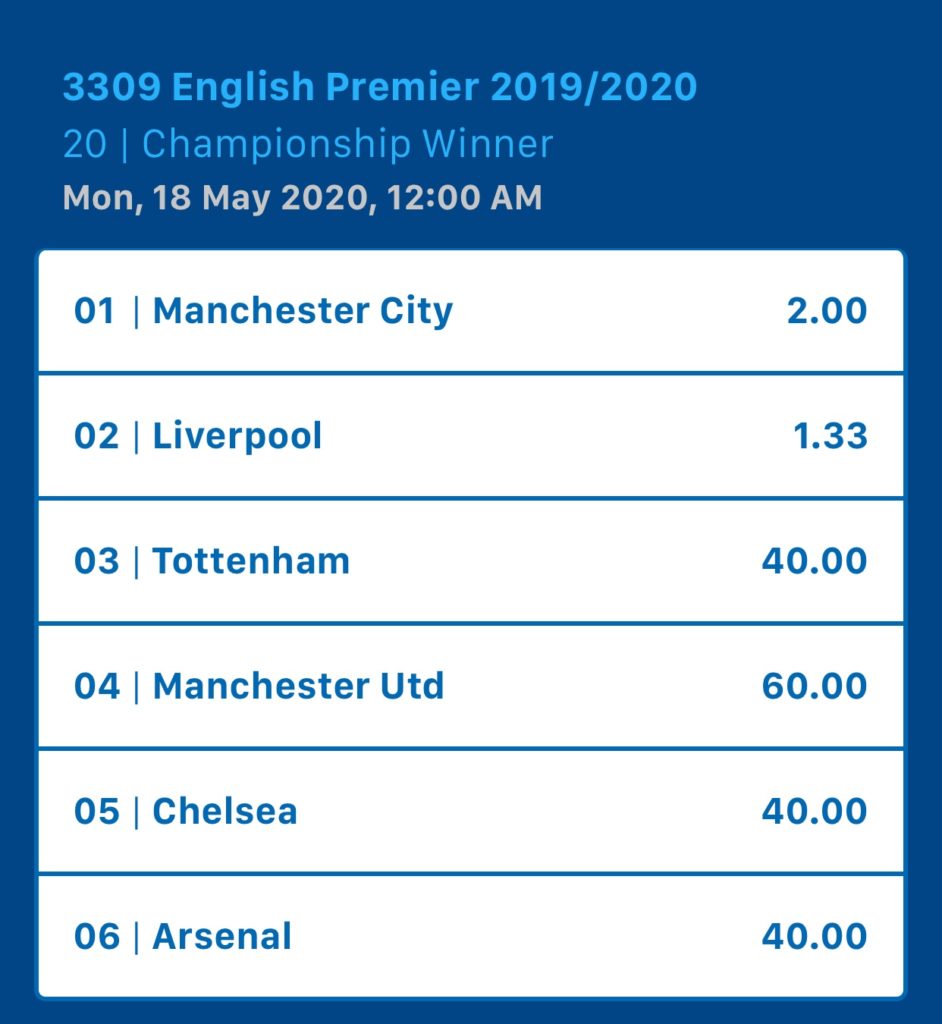Select Chelsea to win the championship
The height and width of the screenshot is (1024, 942).
(x=470, y=811)
